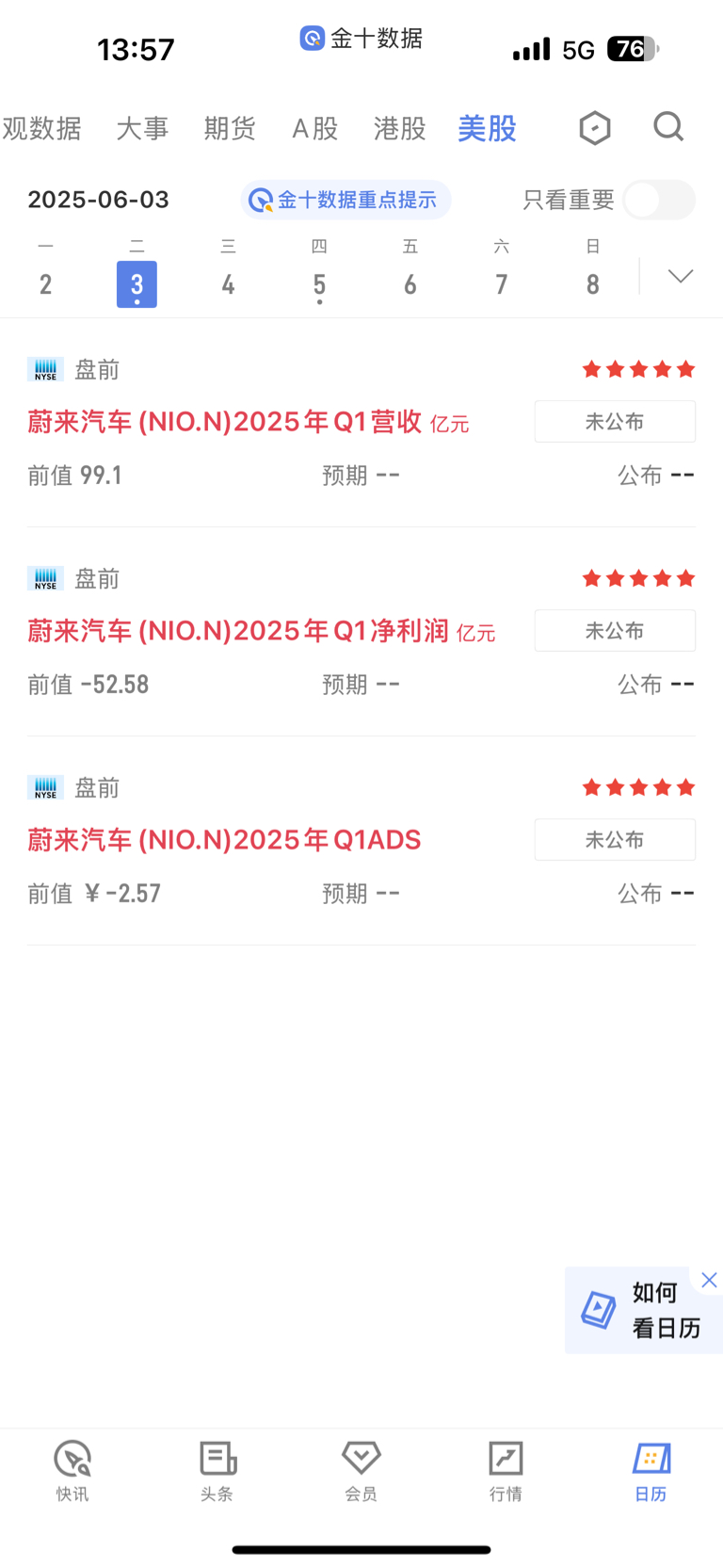Screen dimensions: 723x1568
Task: Switch to the A股 tab
Action: (x=314, y=128)
